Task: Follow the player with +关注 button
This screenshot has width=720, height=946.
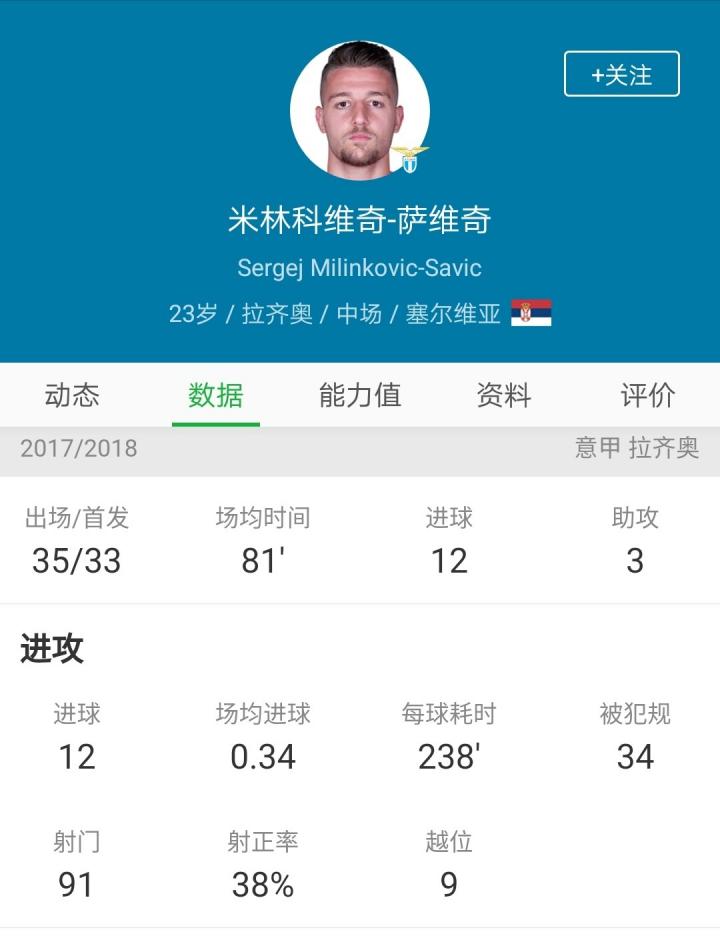Action: point(621,74)
